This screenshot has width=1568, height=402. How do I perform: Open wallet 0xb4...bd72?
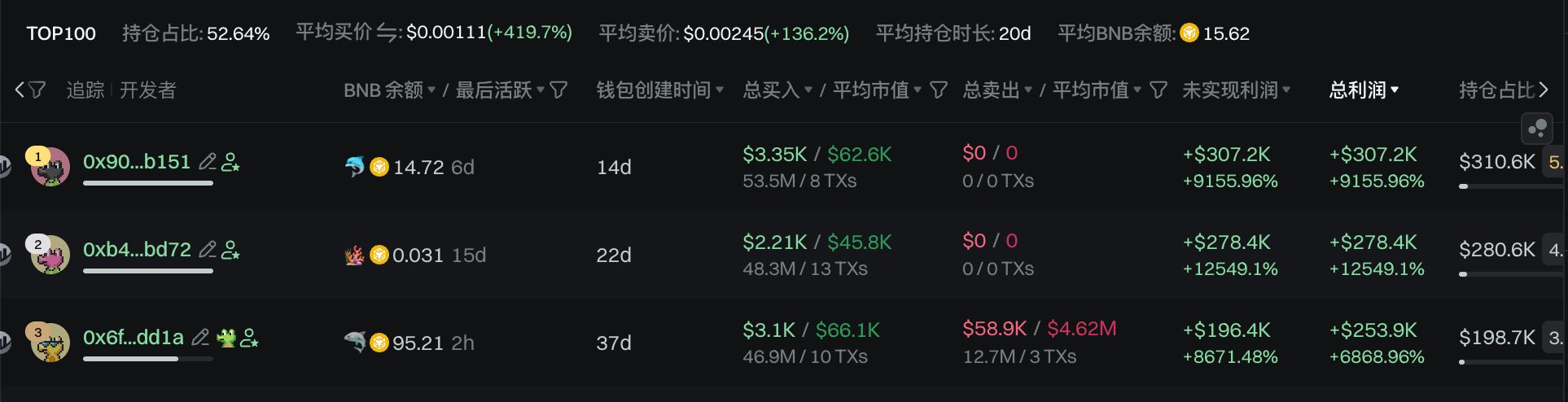137,249
